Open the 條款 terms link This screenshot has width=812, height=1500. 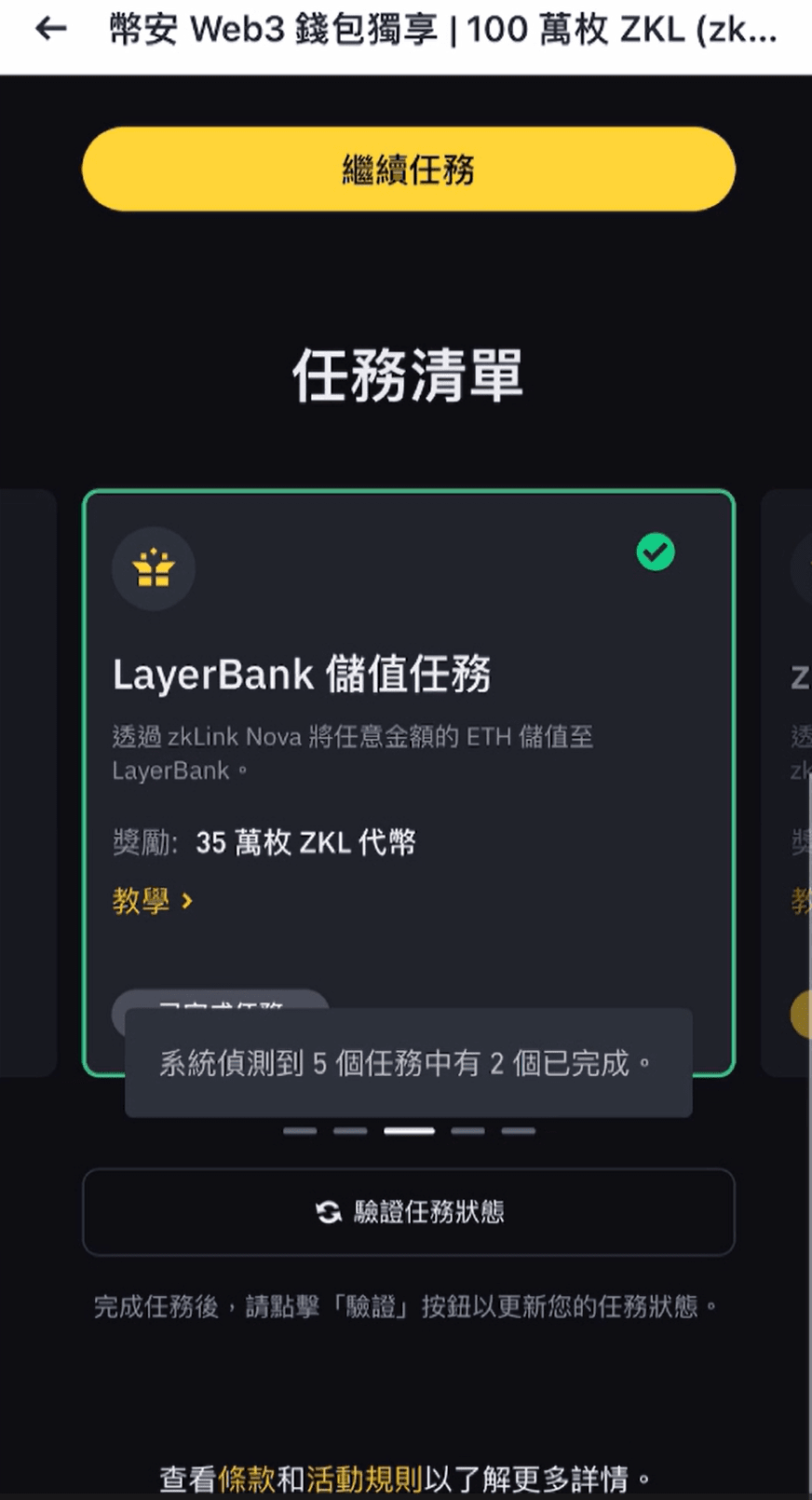247,1479
